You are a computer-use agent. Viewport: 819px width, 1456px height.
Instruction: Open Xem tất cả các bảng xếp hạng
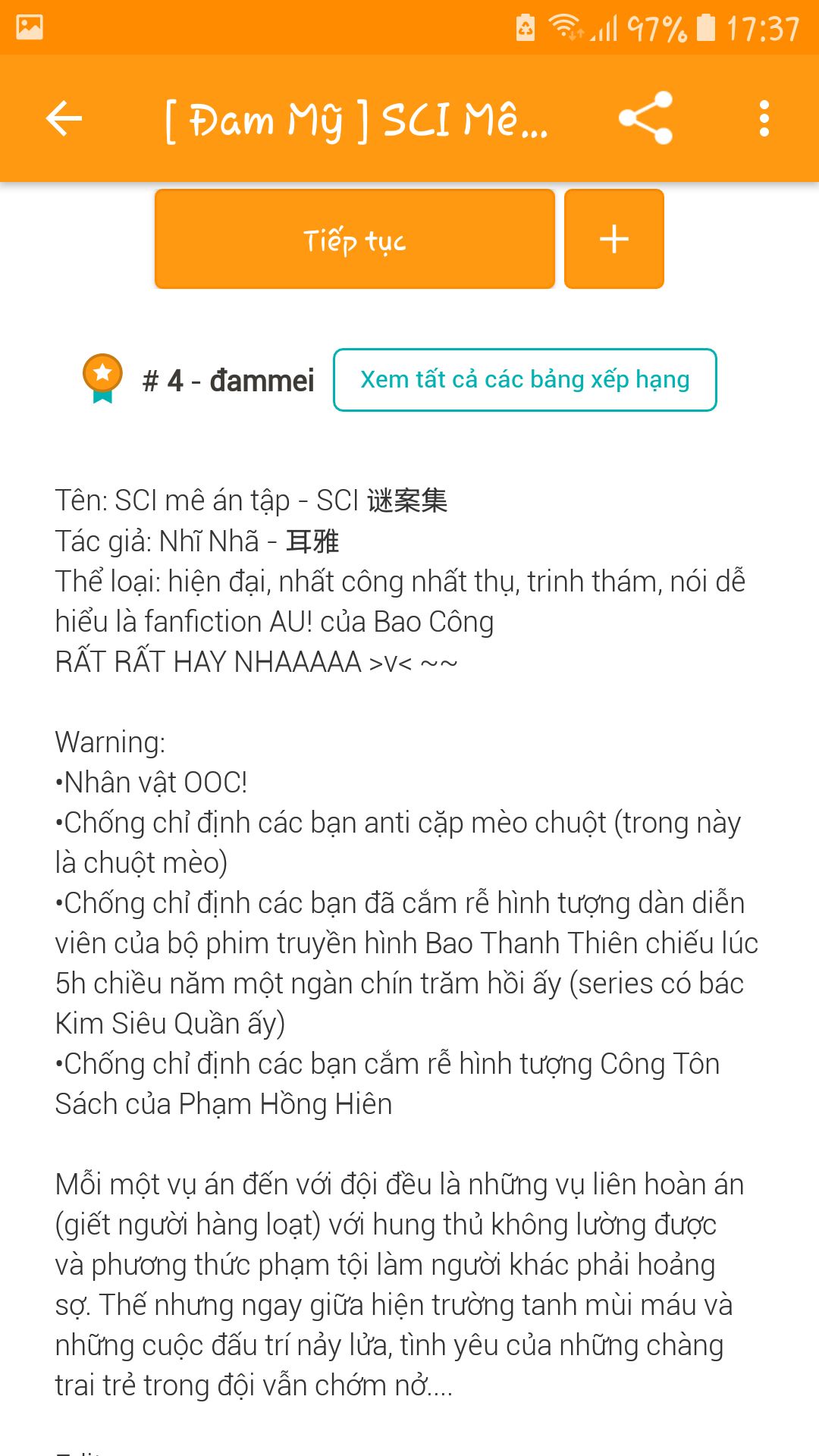pos(525,380)
